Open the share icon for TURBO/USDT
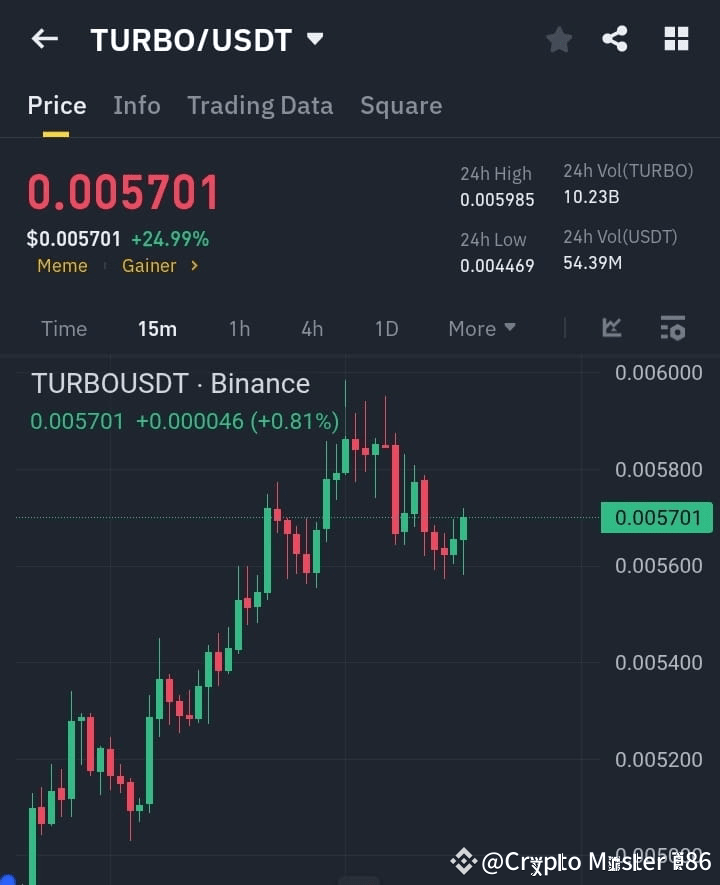720x885 pixels. (x=615, y=39)
